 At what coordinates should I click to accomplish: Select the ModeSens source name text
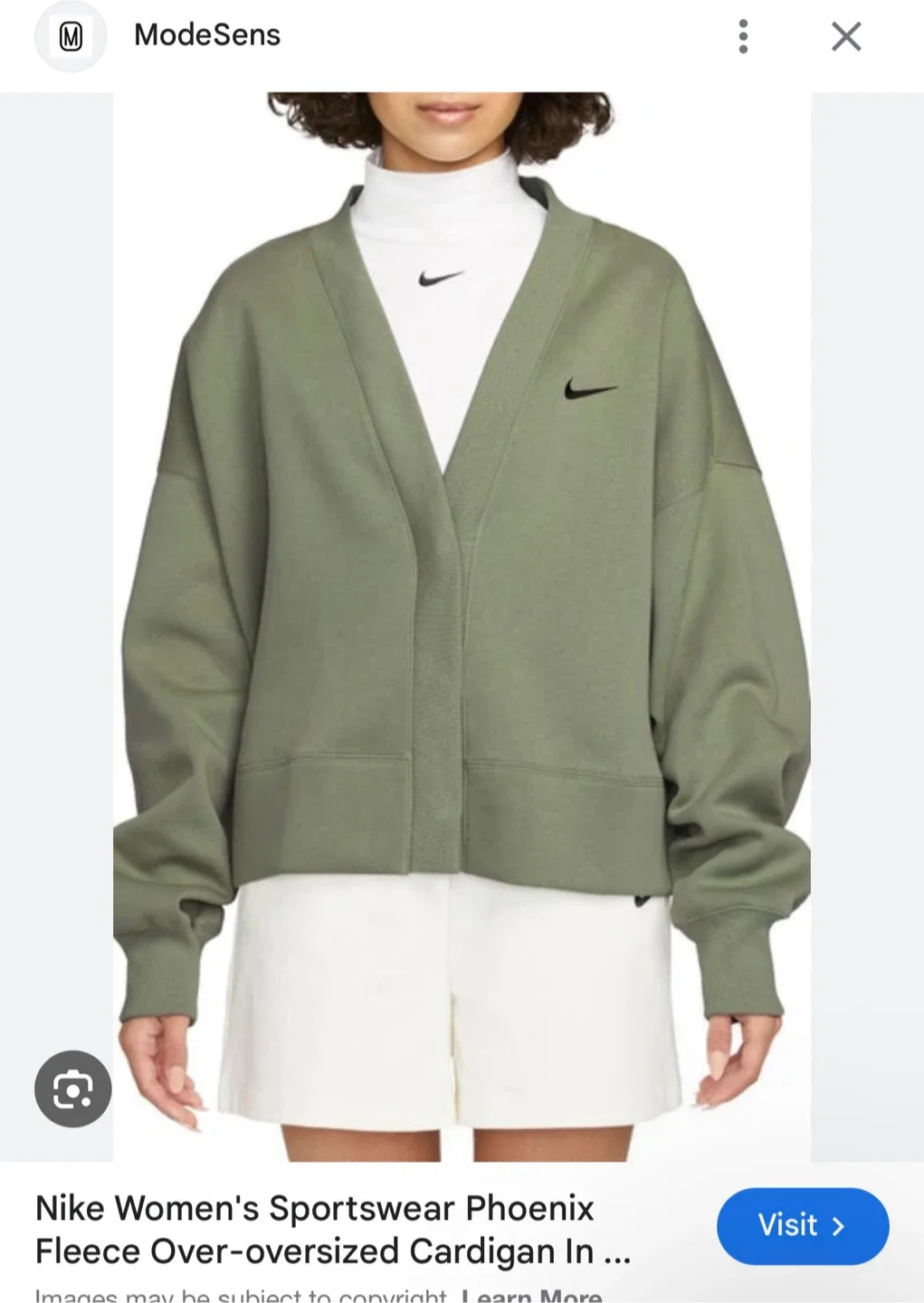[205, 36]
